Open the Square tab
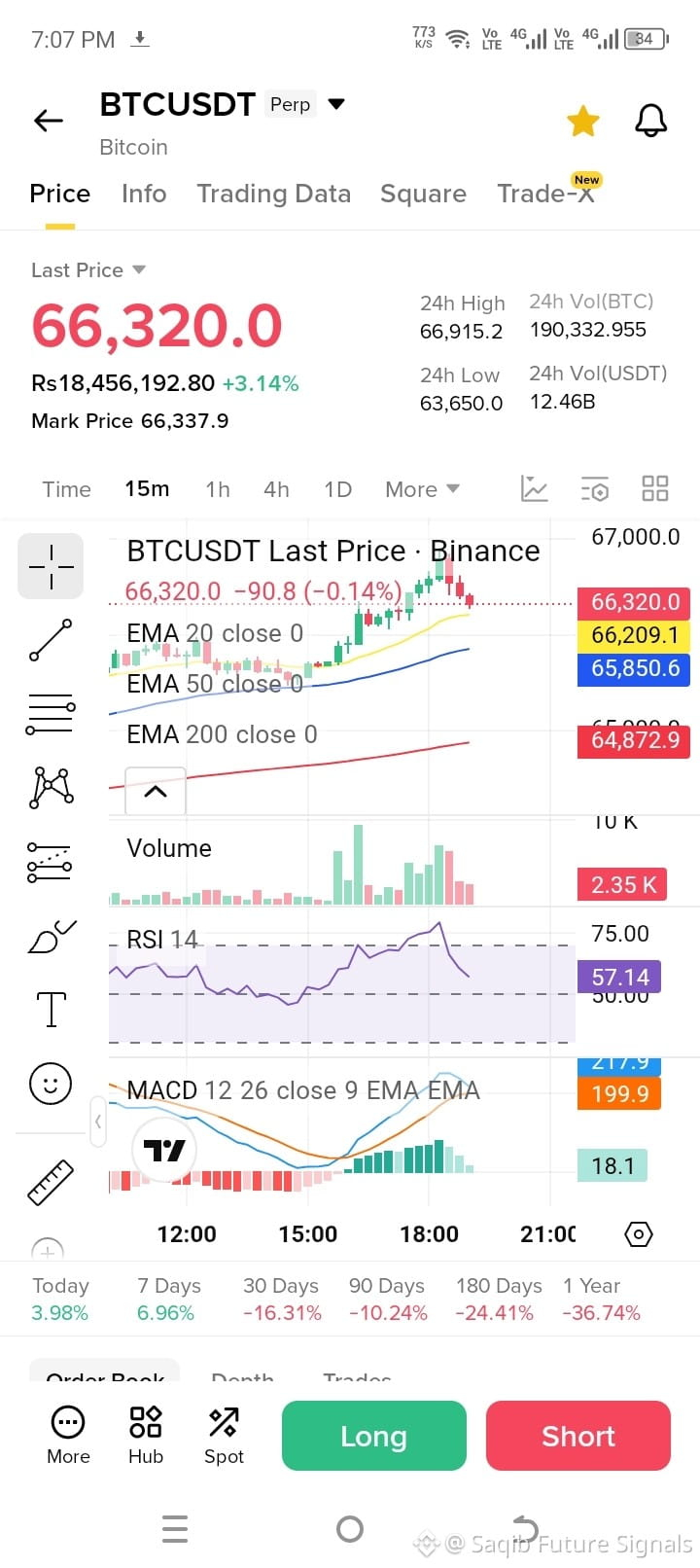700x1568 pixels. (x=423, y=194)
